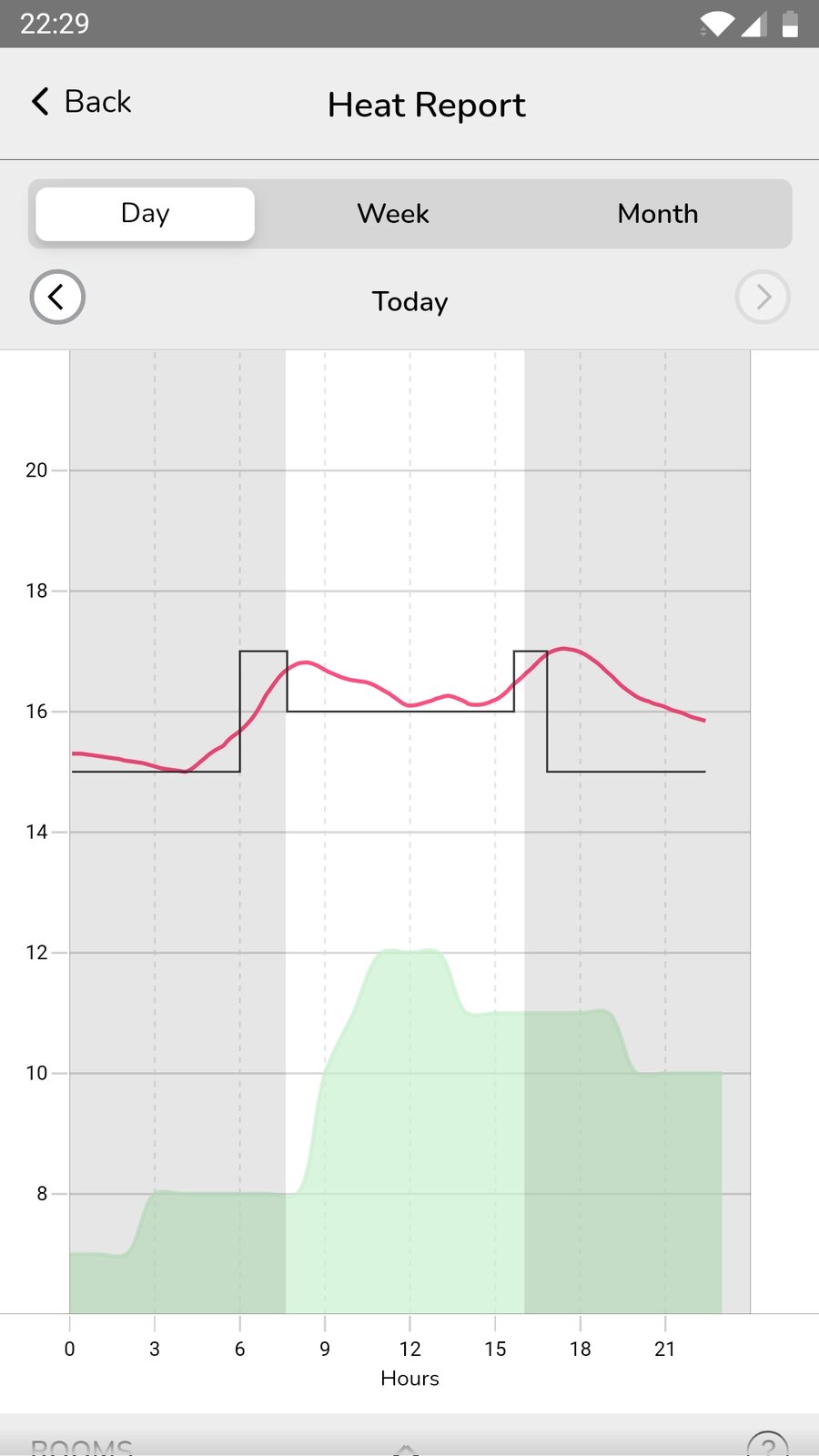Go back from Heat Report
The width and height of the screenshot is (819, 1456).
(81, 102)
